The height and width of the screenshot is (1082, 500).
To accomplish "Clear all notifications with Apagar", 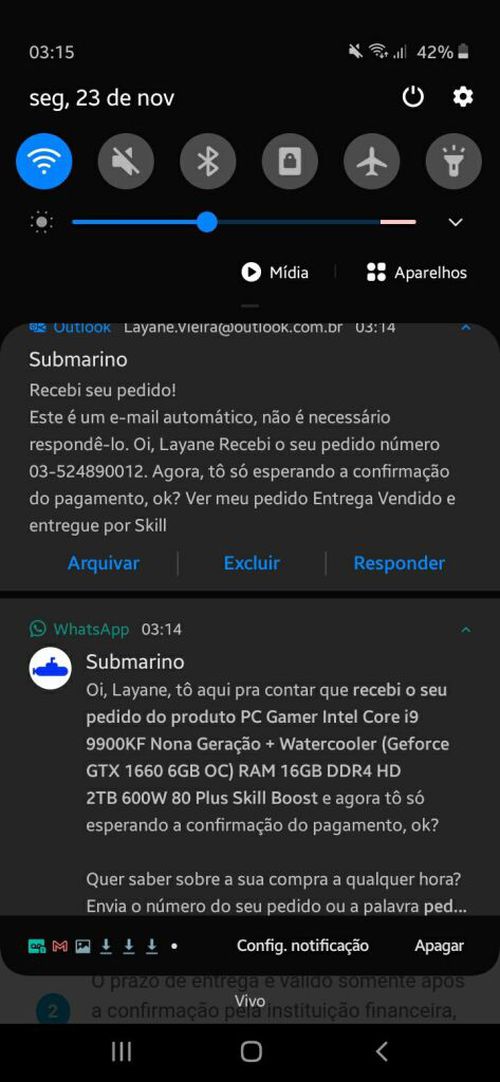I will point(439,945).
